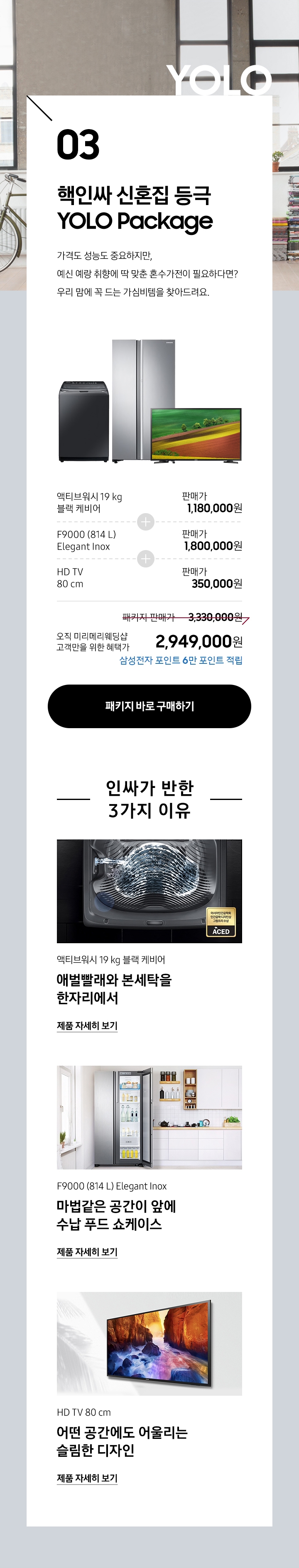The image size is (299, 1568).
Task: Open 제품 자세히 보기 for F9000 Elegant Inox
Action: 87,1252
